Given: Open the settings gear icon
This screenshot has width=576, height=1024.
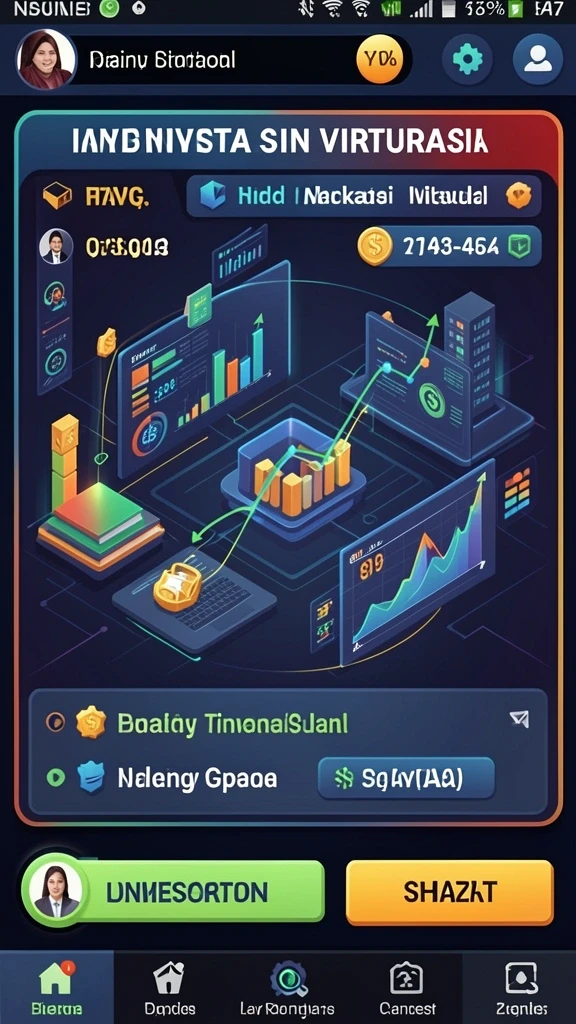Looking at the screenshot, I should pyautogui.click(x=467, y=60).
